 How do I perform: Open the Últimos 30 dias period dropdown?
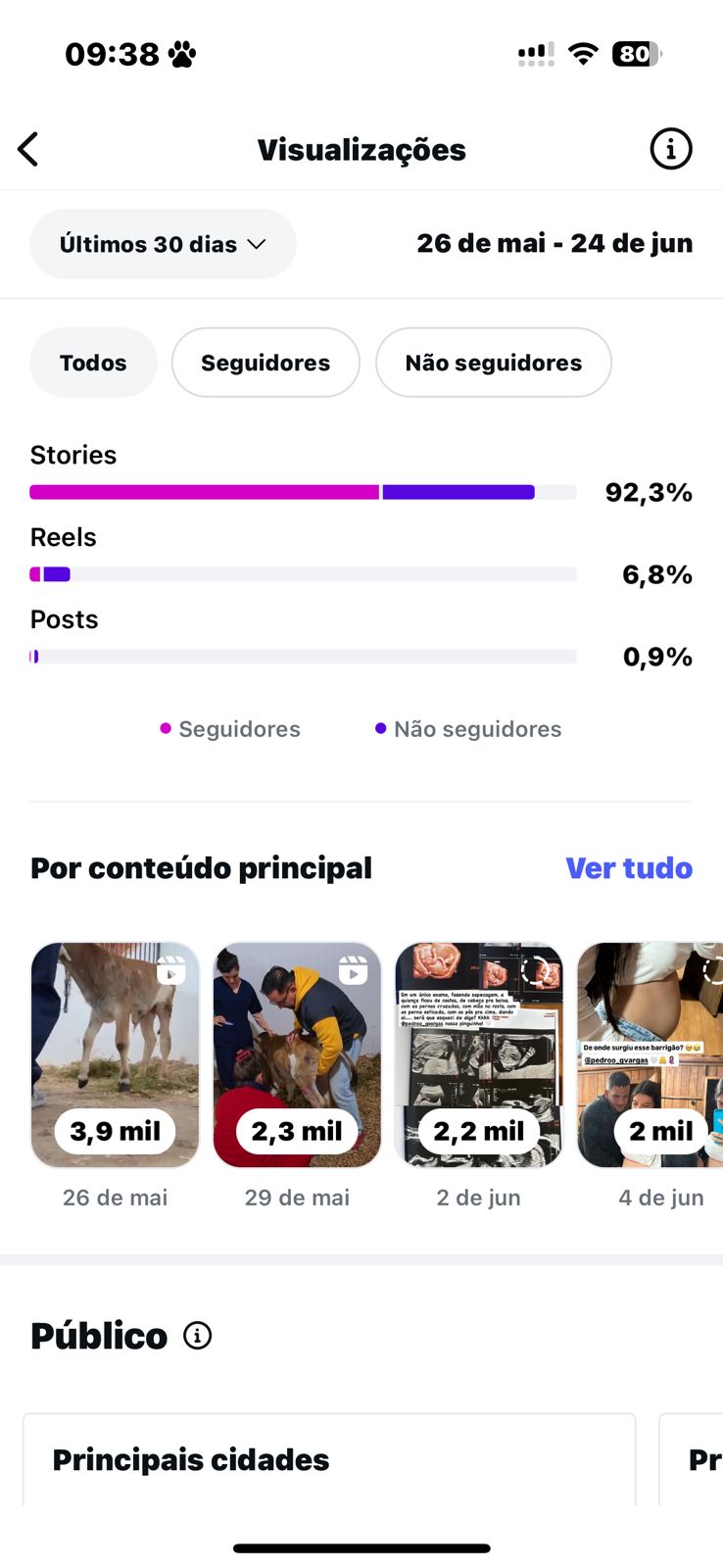tap(163, 244)
